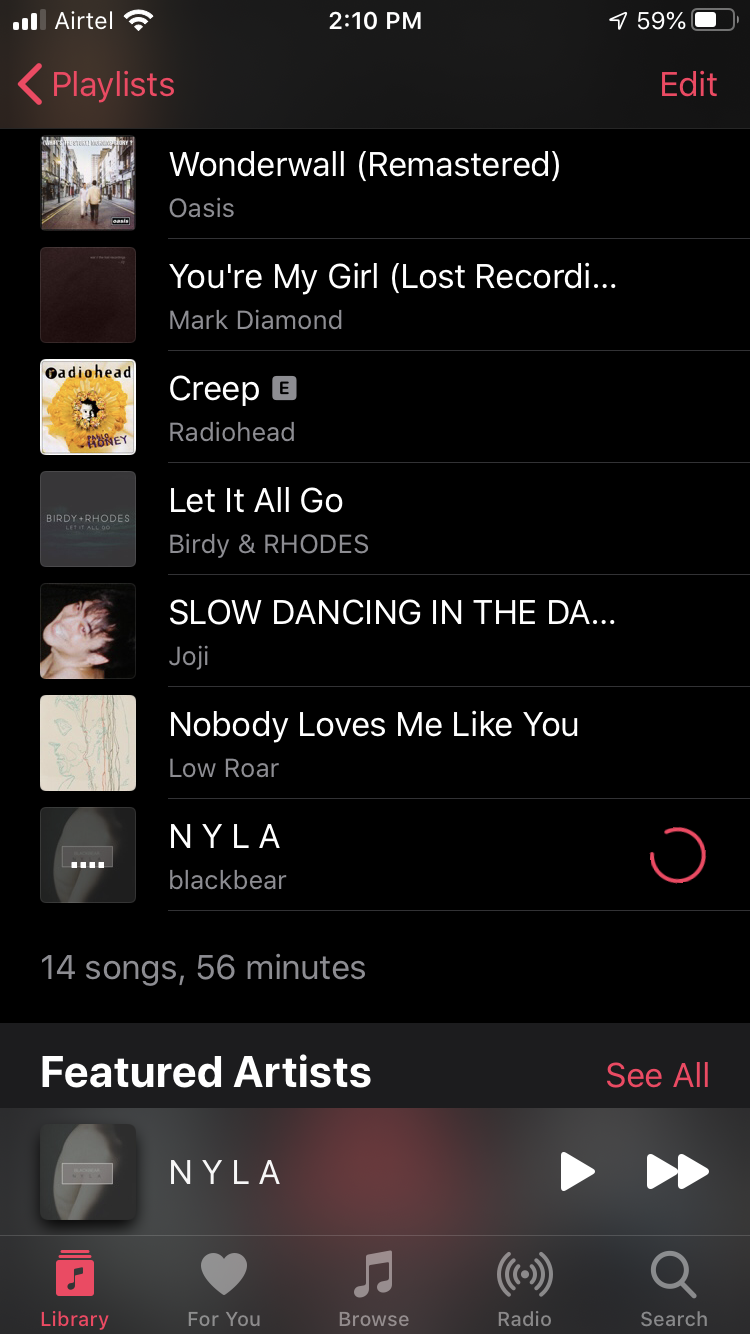The image size is (750, 1334).
Task: Switch to the Library tab
Action: pyautogui.click(x=75, y=1288)
